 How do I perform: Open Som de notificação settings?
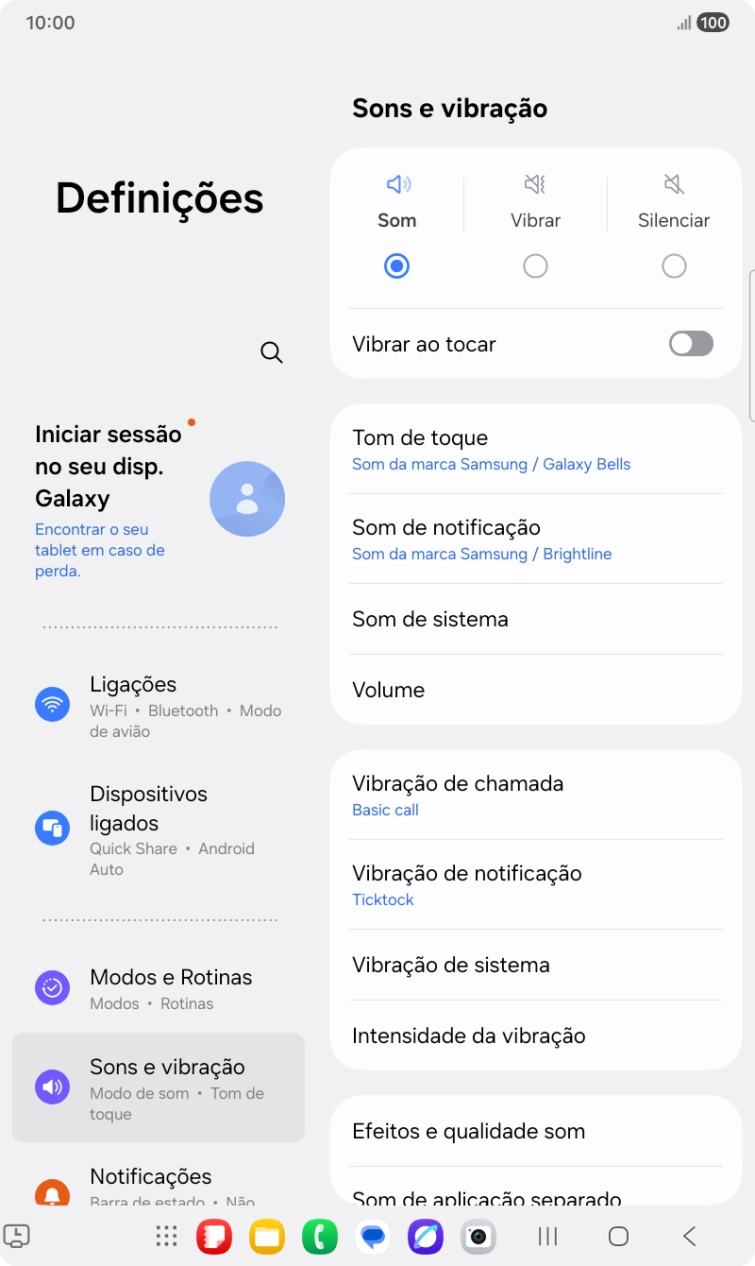coord(535,539)
